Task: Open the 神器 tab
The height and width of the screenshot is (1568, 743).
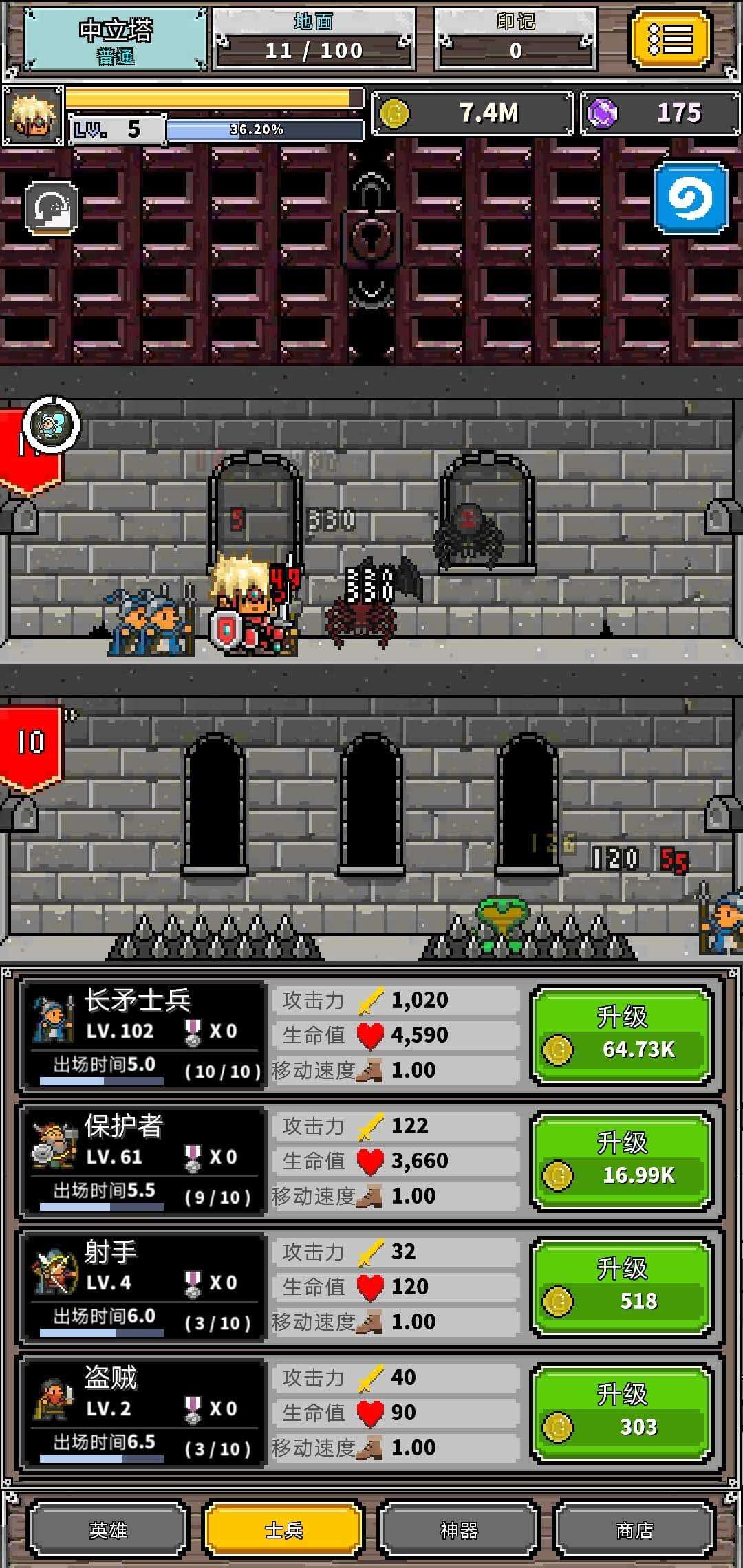Action: (459, 1529)
